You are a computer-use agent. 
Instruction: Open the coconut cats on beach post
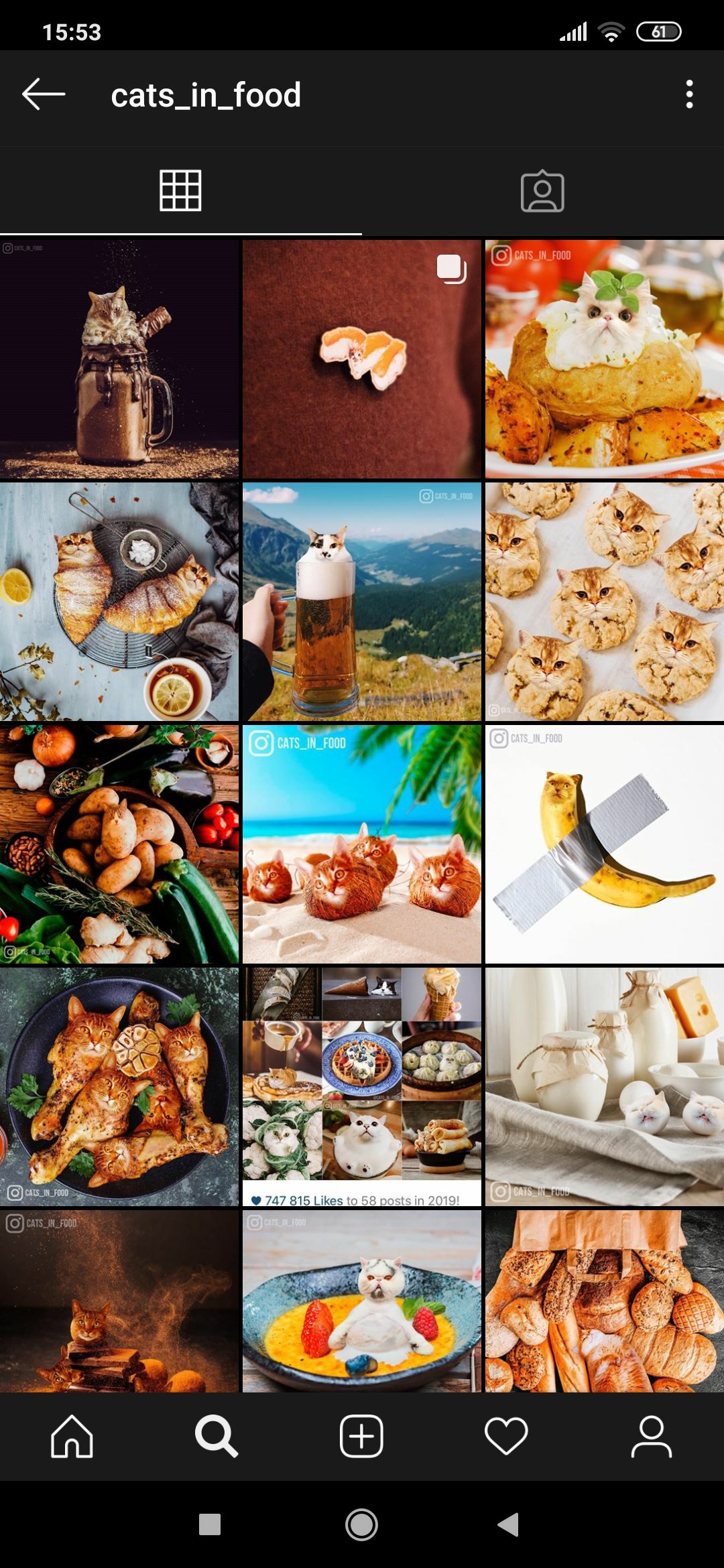click(361, 844)
